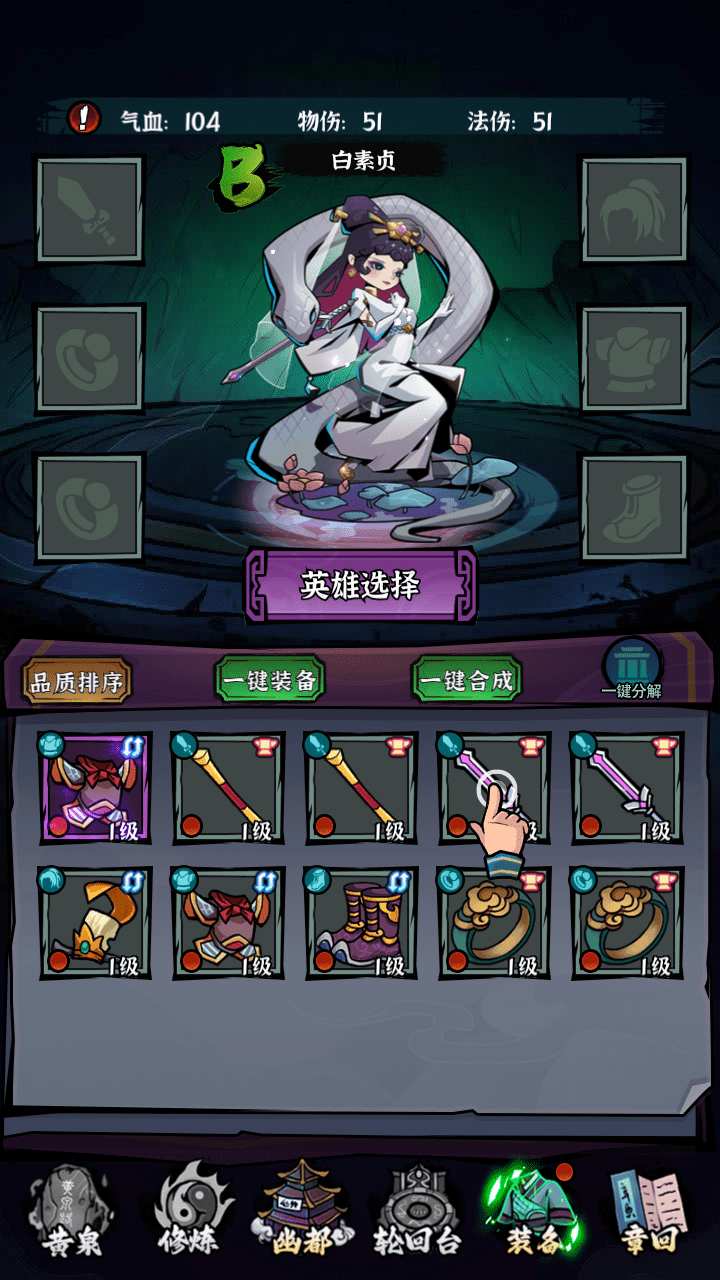Select the empty helmet hair slot
The image size is (720, 1280).
[x=635, y=210]
